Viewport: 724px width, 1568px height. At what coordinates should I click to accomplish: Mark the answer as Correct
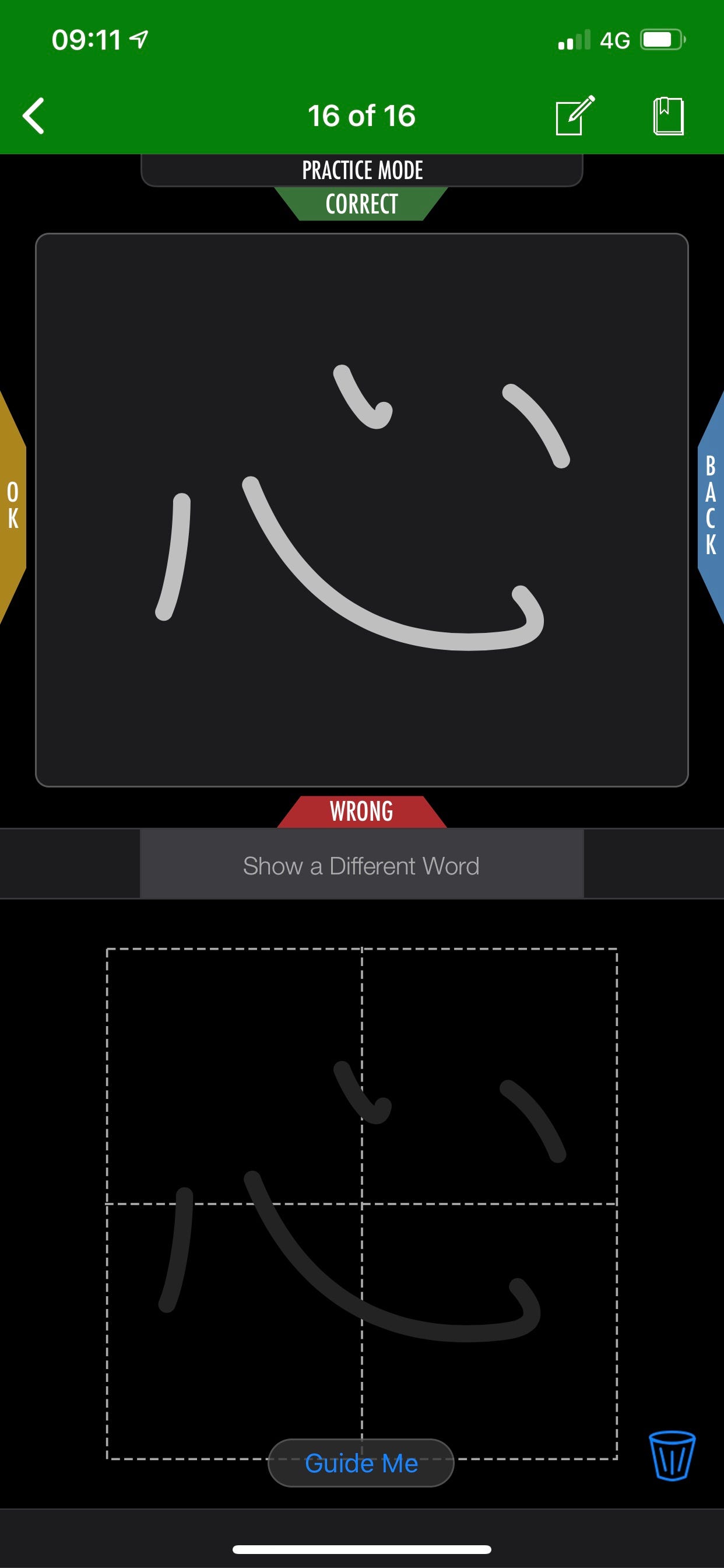[x=361, y=205]
